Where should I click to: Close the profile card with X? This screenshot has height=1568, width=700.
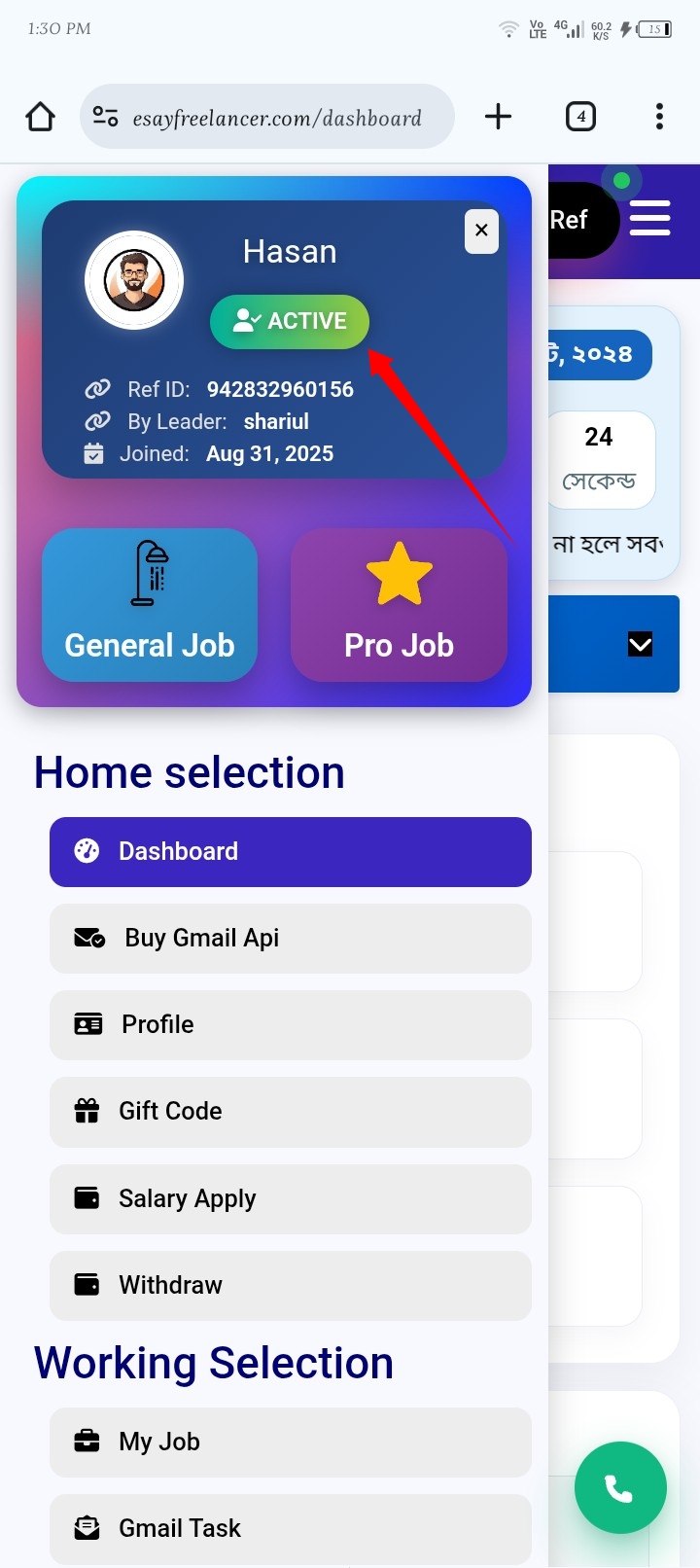point(481,232)
